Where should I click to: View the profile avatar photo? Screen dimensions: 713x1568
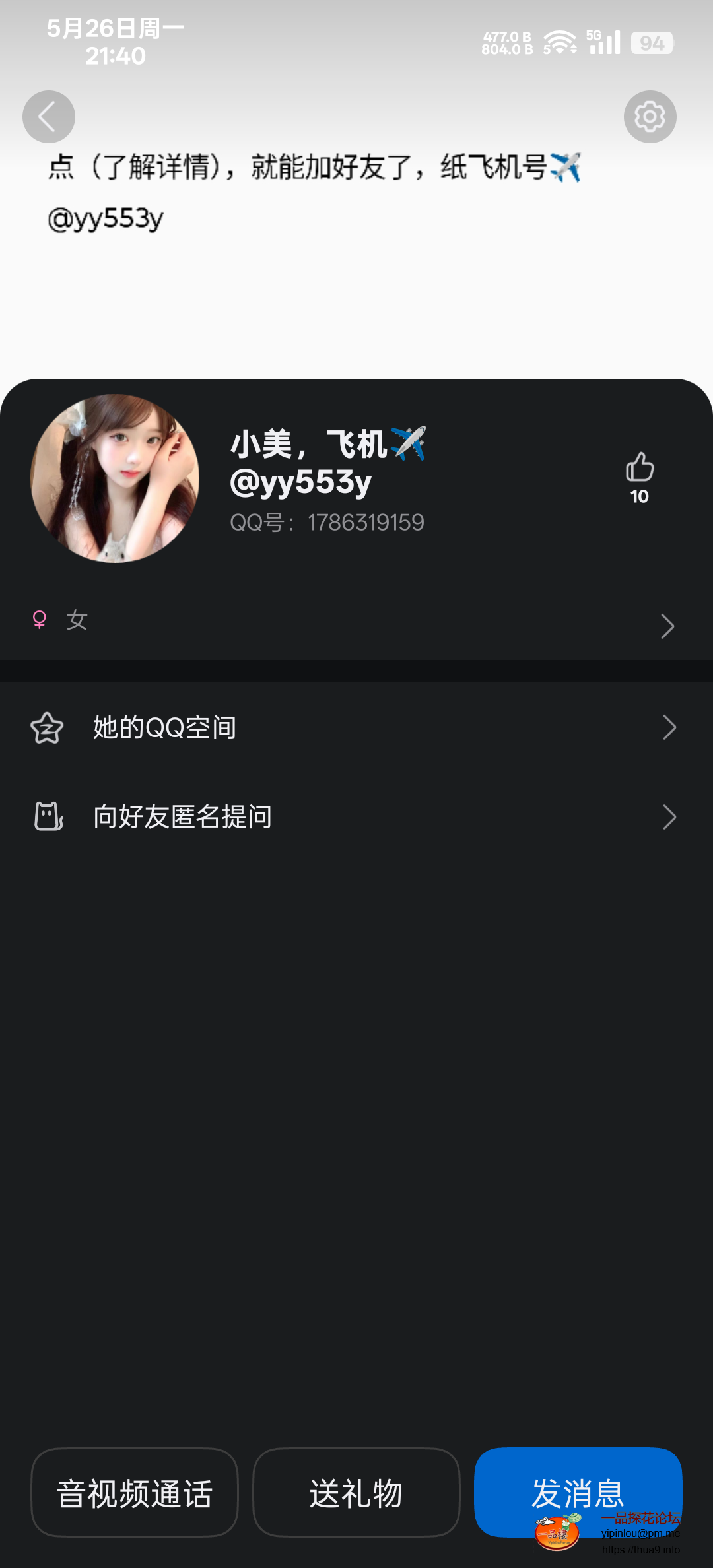pyautogui.click(x=115, y=478)
